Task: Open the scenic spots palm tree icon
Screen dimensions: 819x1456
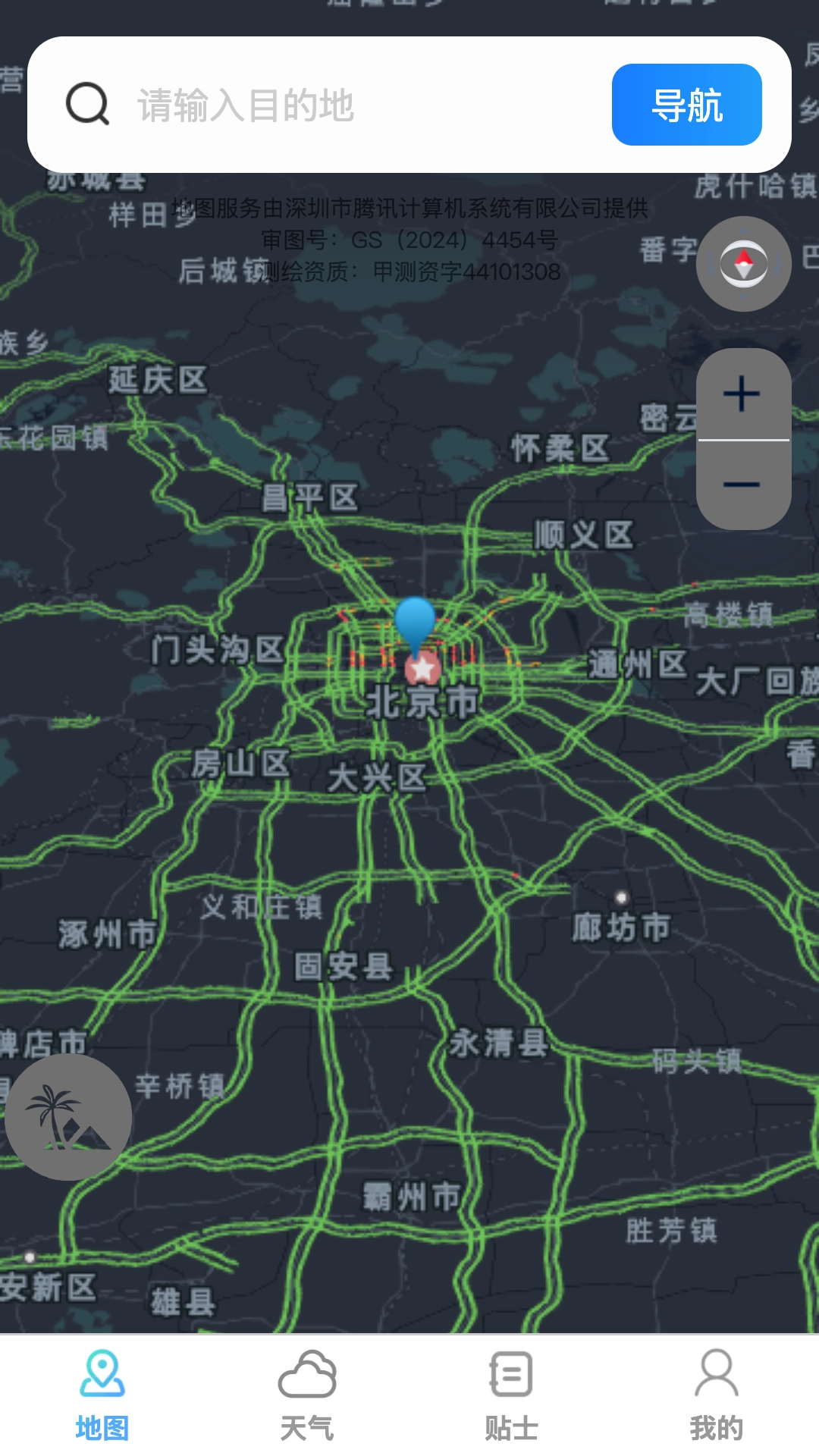Action: tap(67, 1118)
